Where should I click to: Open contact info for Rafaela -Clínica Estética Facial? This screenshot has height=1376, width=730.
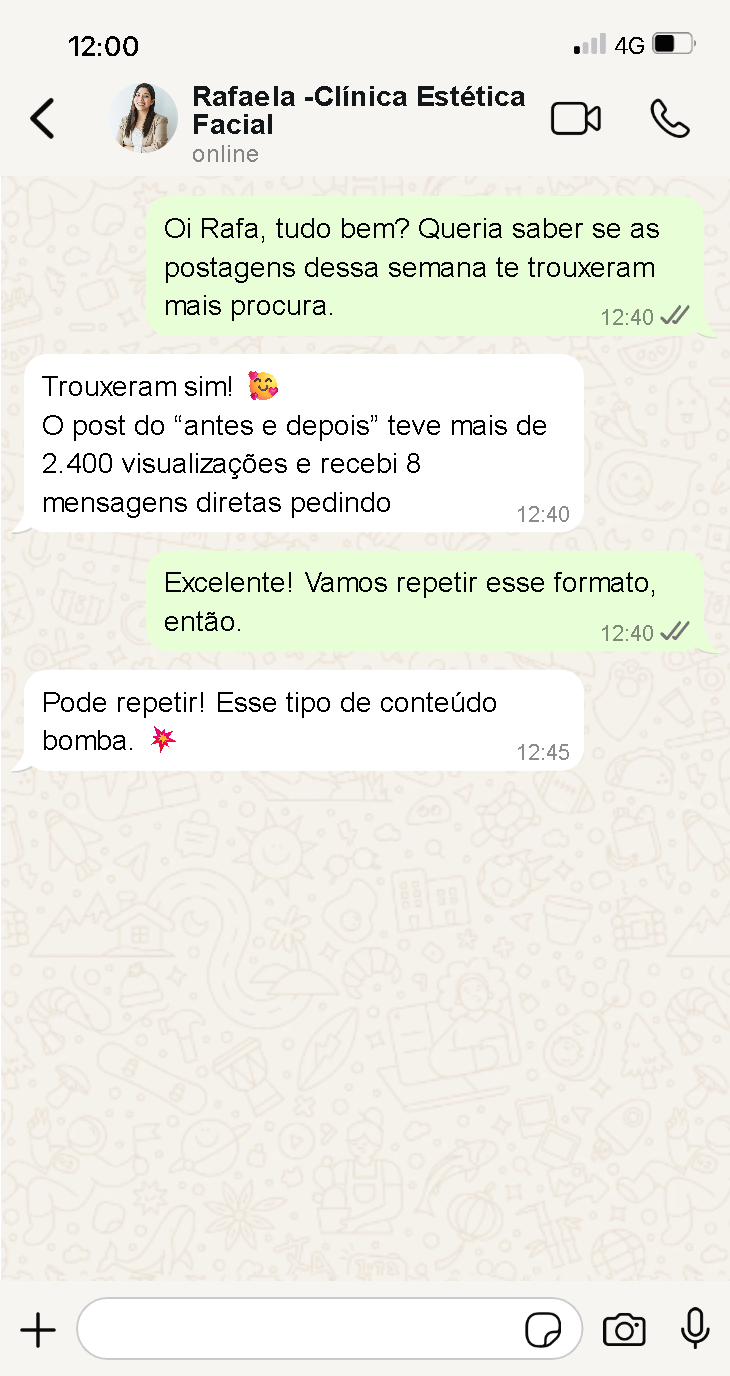tap(358, 111)
